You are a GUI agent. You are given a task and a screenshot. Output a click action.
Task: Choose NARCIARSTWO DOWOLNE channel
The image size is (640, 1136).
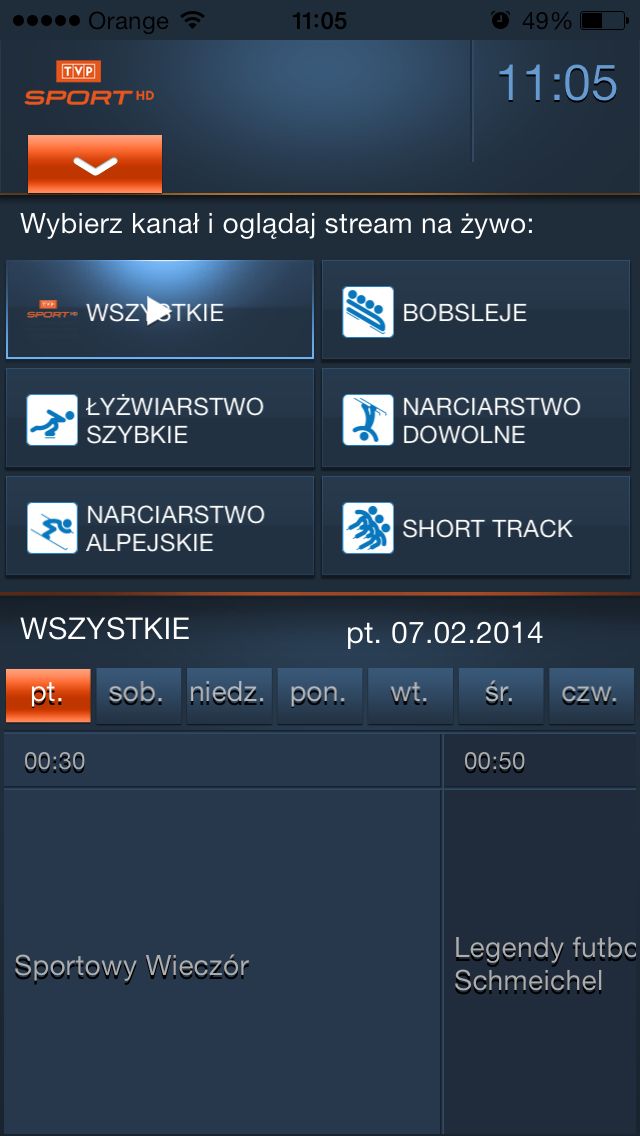click(475, 419)
